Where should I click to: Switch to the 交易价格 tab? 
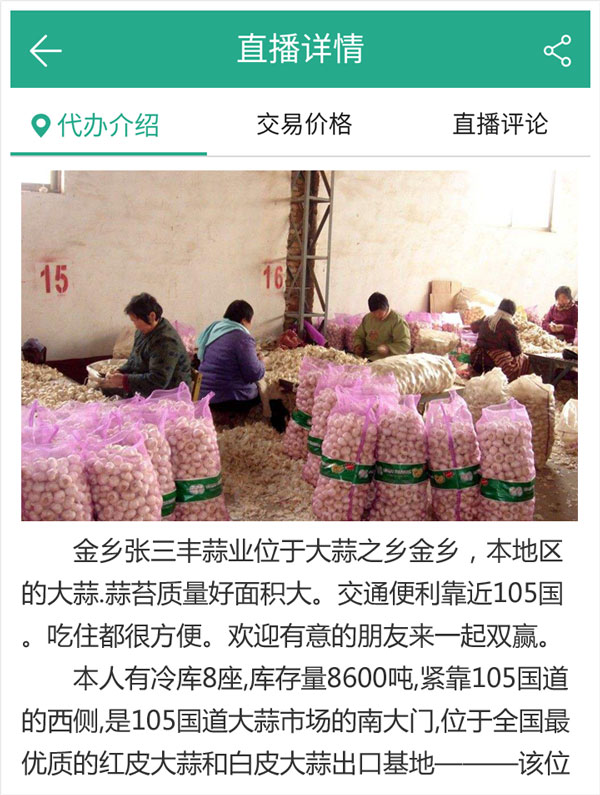(304, 125)
